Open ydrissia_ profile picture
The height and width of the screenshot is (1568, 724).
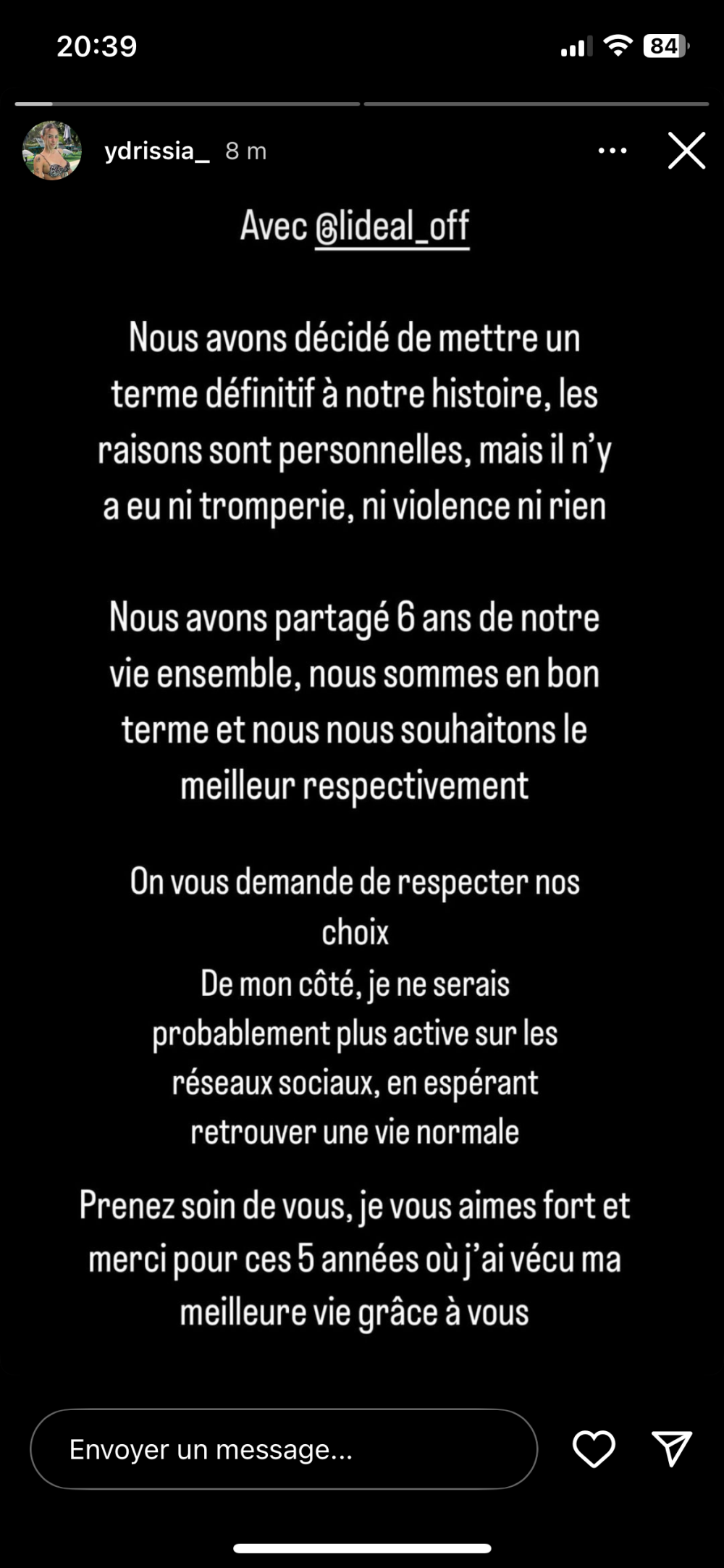click(51, 151)
